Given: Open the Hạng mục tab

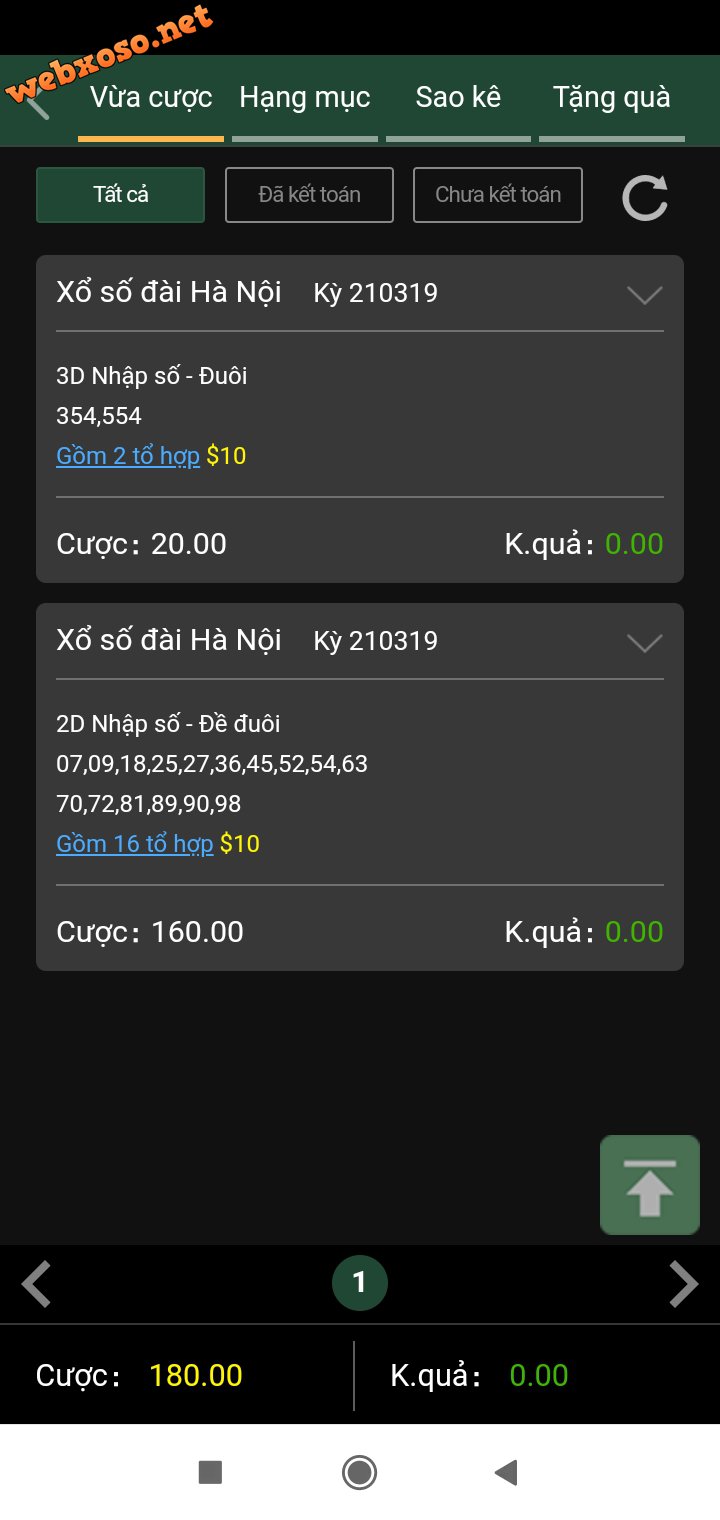Looking at the screenshot, I should tap(305, 98).
